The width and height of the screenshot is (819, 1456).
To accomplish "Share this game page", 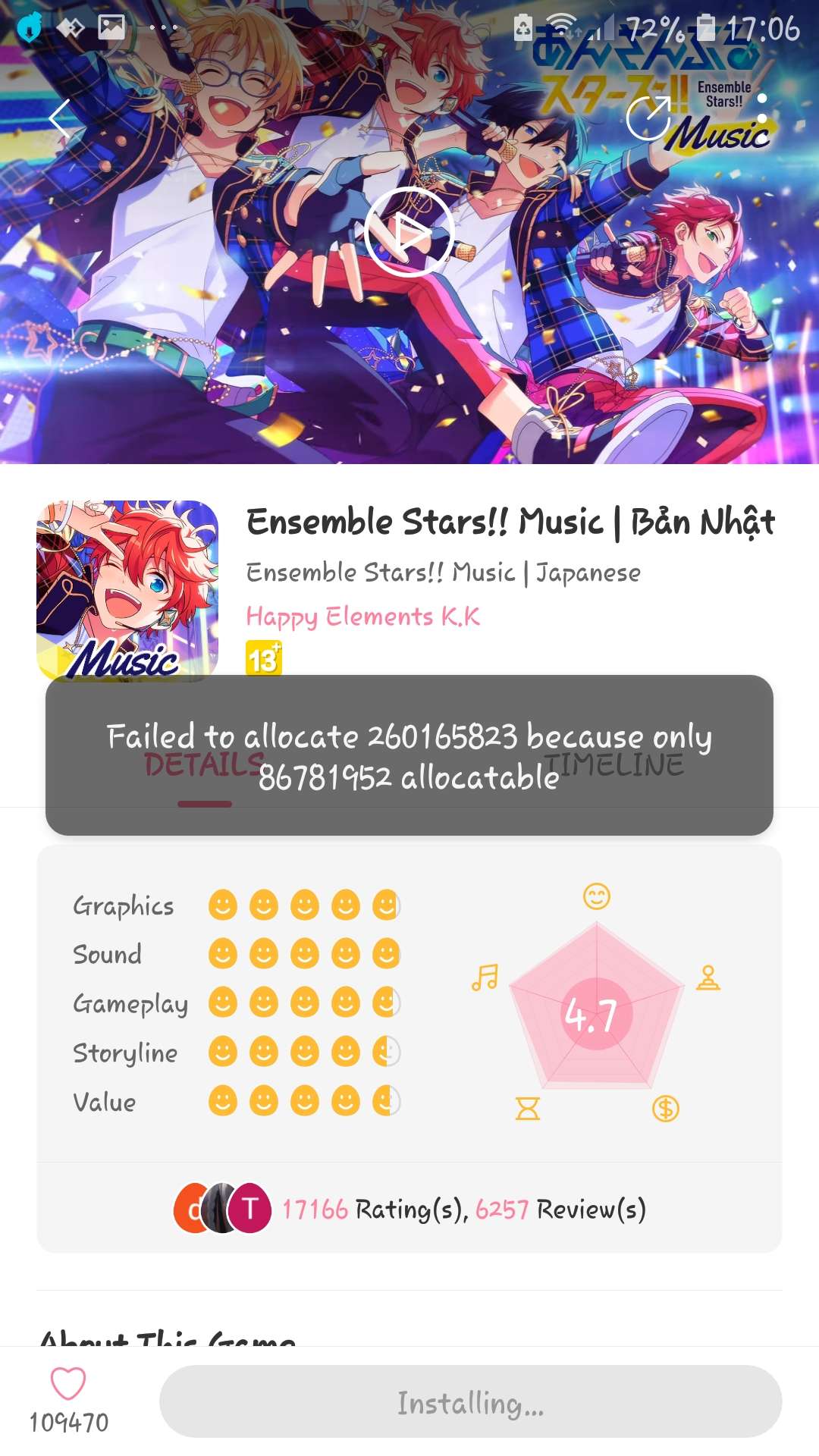I will [648, 118].
